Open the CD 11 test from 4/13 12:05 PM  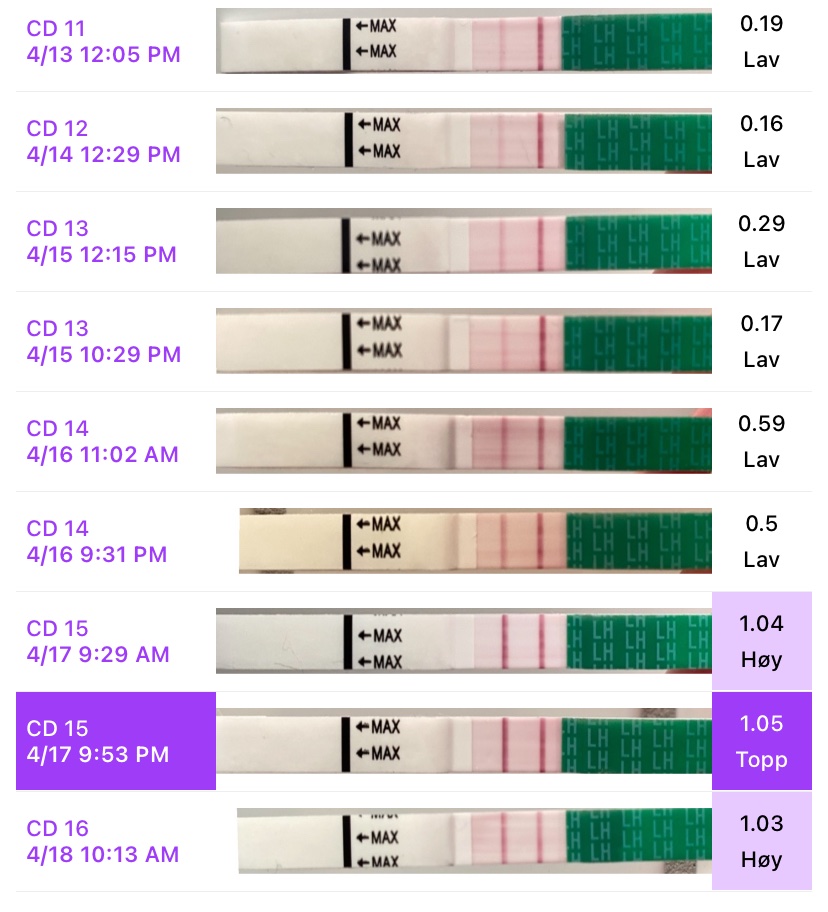(x=104, y=41)
